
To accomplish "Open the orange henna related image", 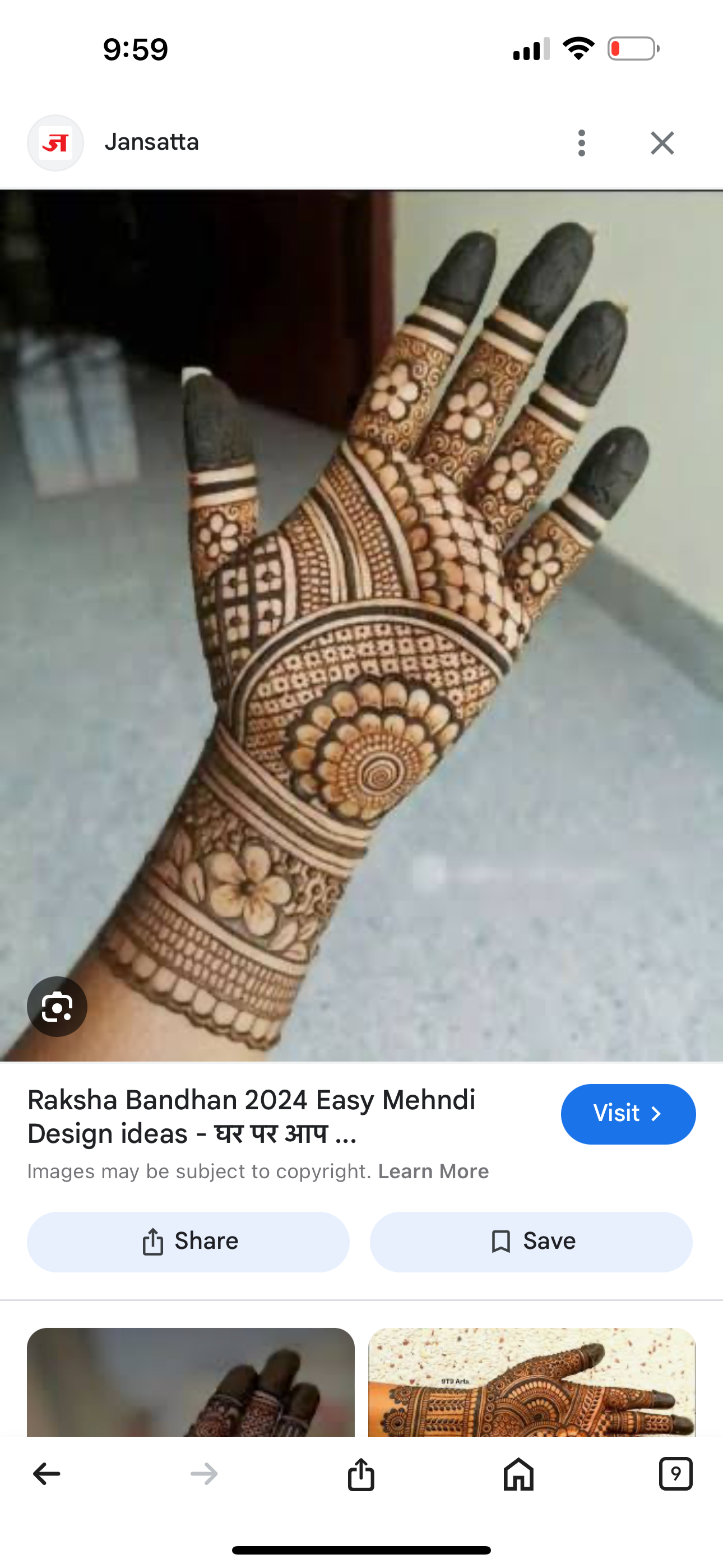I will pyautogui.click(x=532, y=1382).
